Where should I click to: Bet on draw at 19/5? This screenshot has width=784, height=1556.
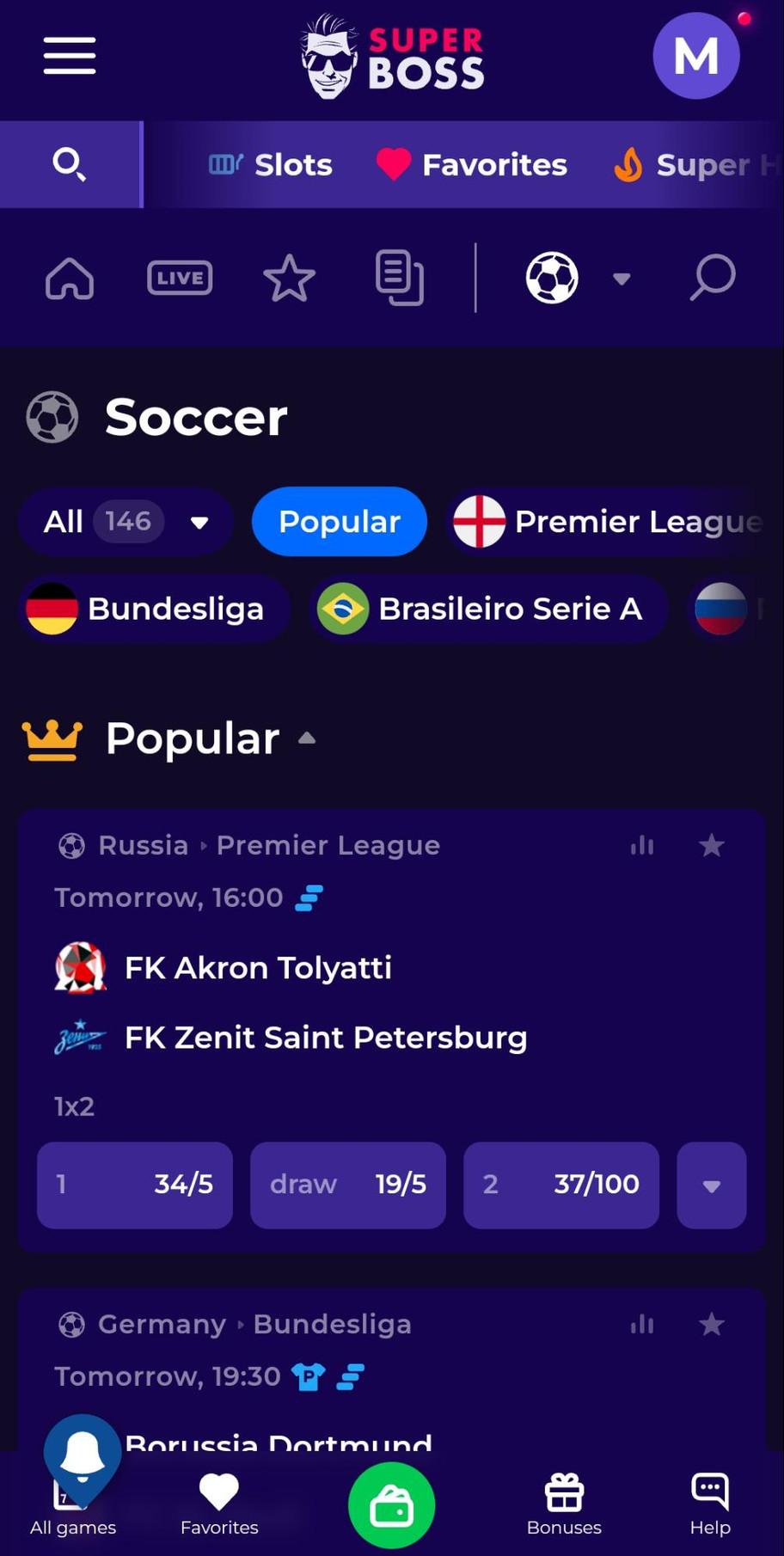point(348,1185)
